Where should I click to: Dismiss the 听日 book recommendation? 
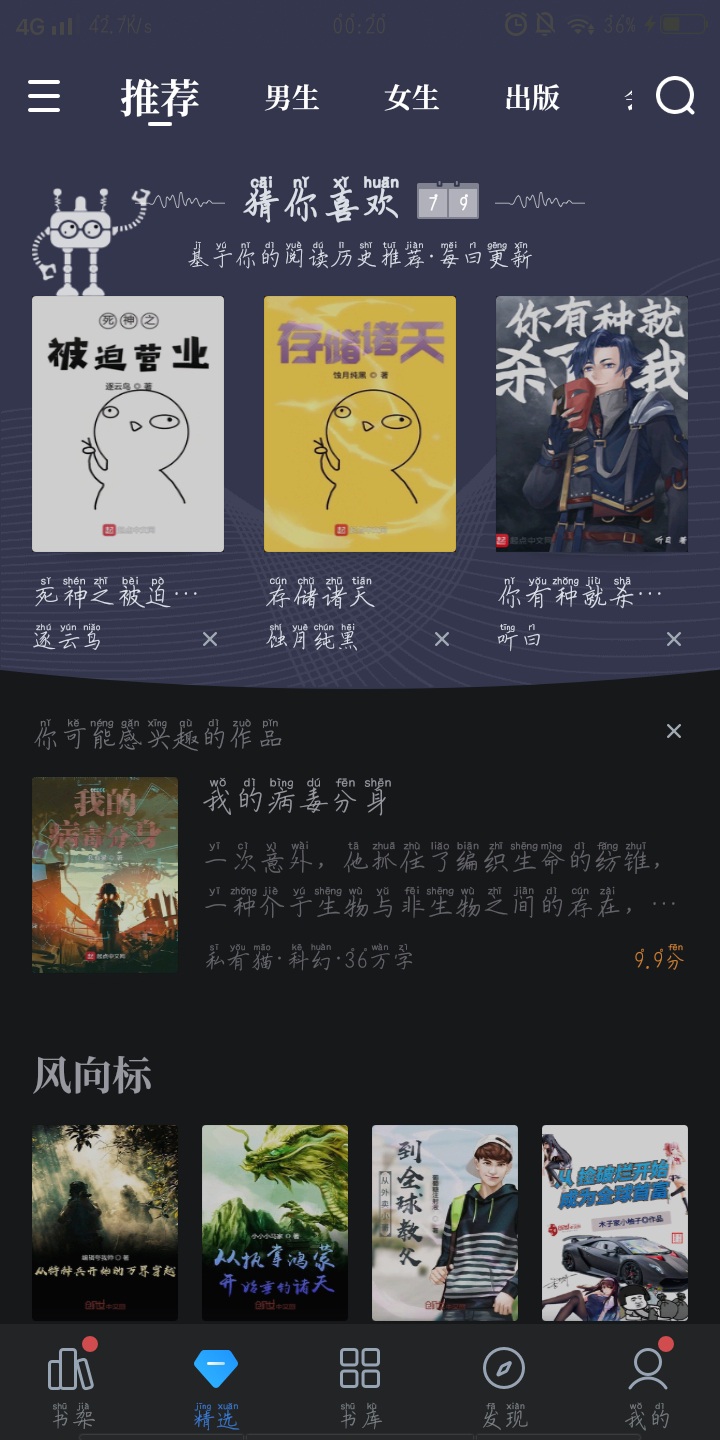pyautogui.click(x=674, y=639)
